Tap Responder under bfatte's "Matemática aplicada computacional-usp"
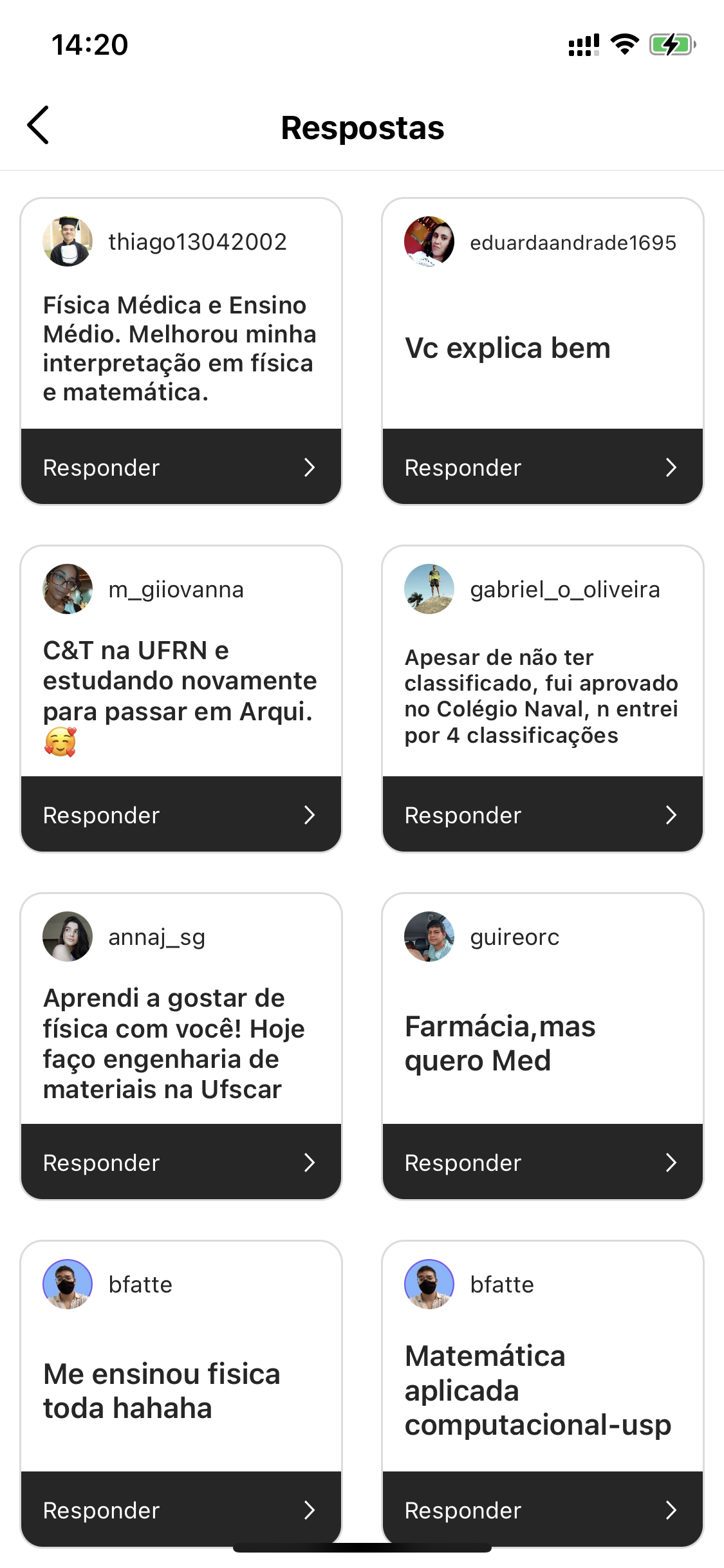The height and width of the screenshot is (1568, 724). tap(543, 1509)
